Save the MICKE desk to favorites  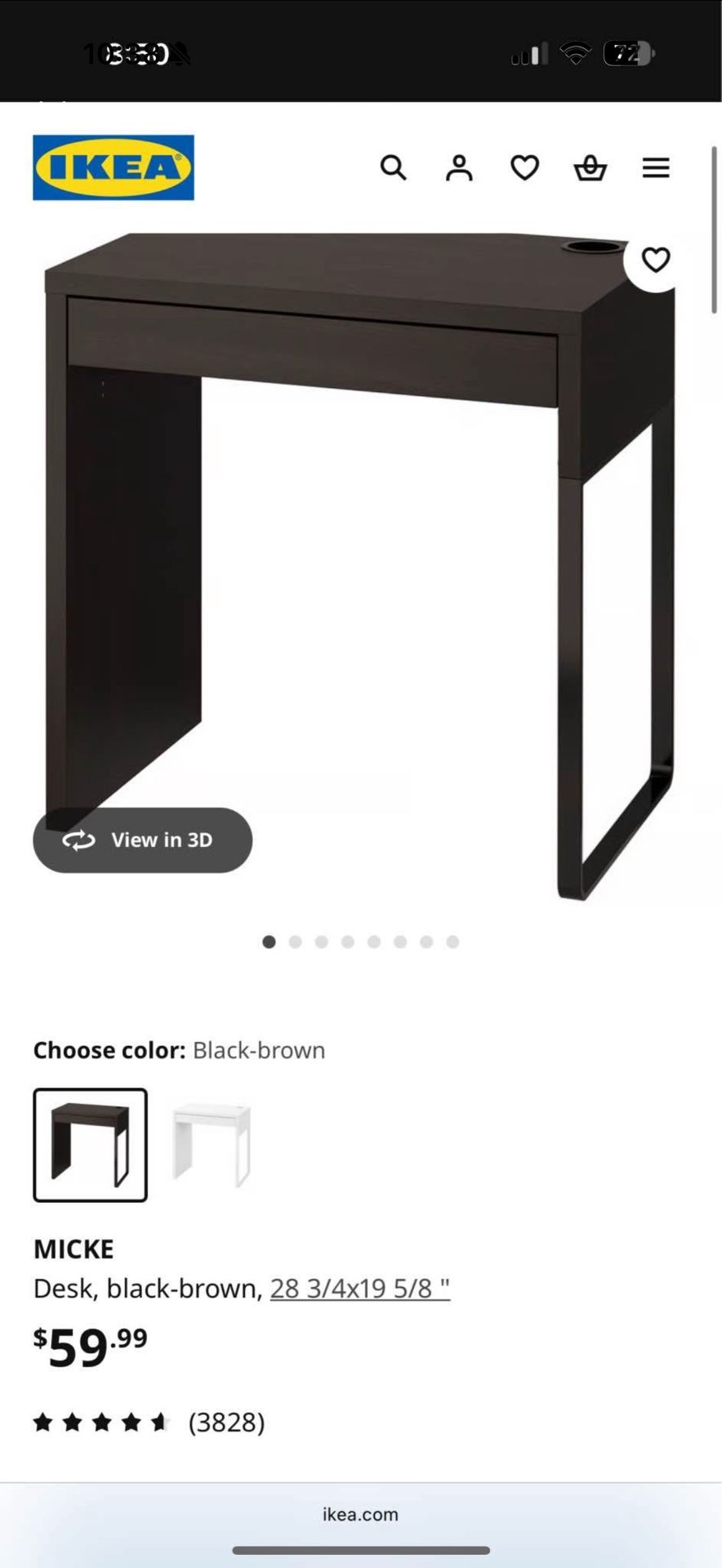[655, 260]
